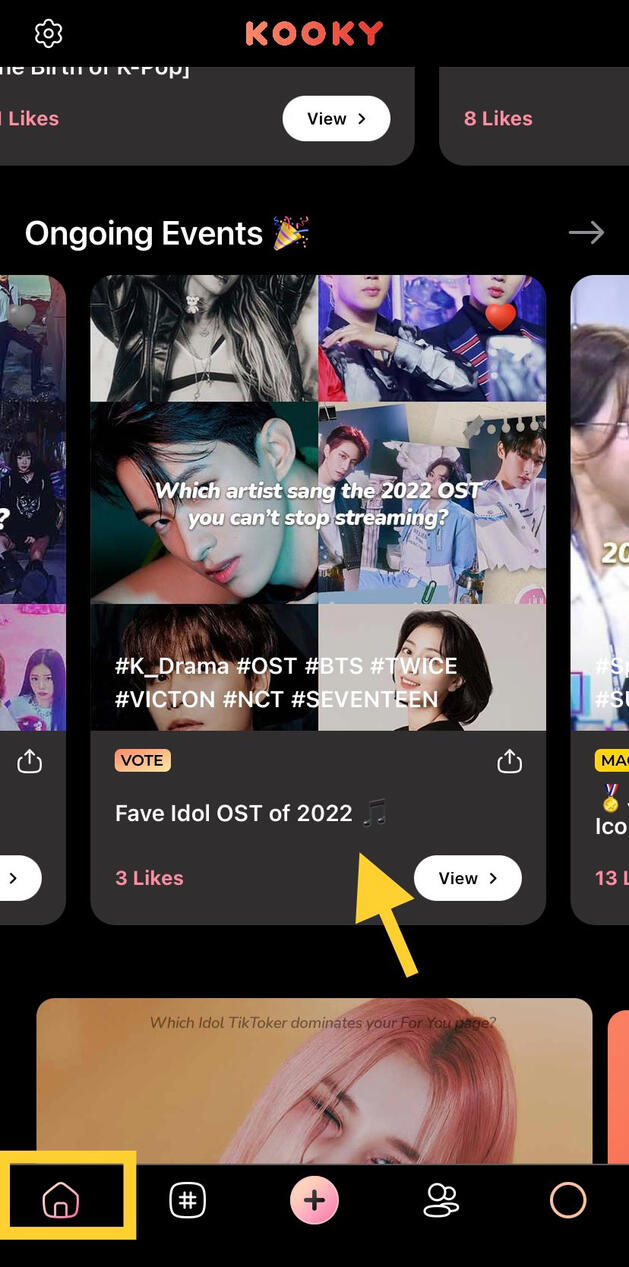Tap View on Fave Idol OST card

coord(467,878)
